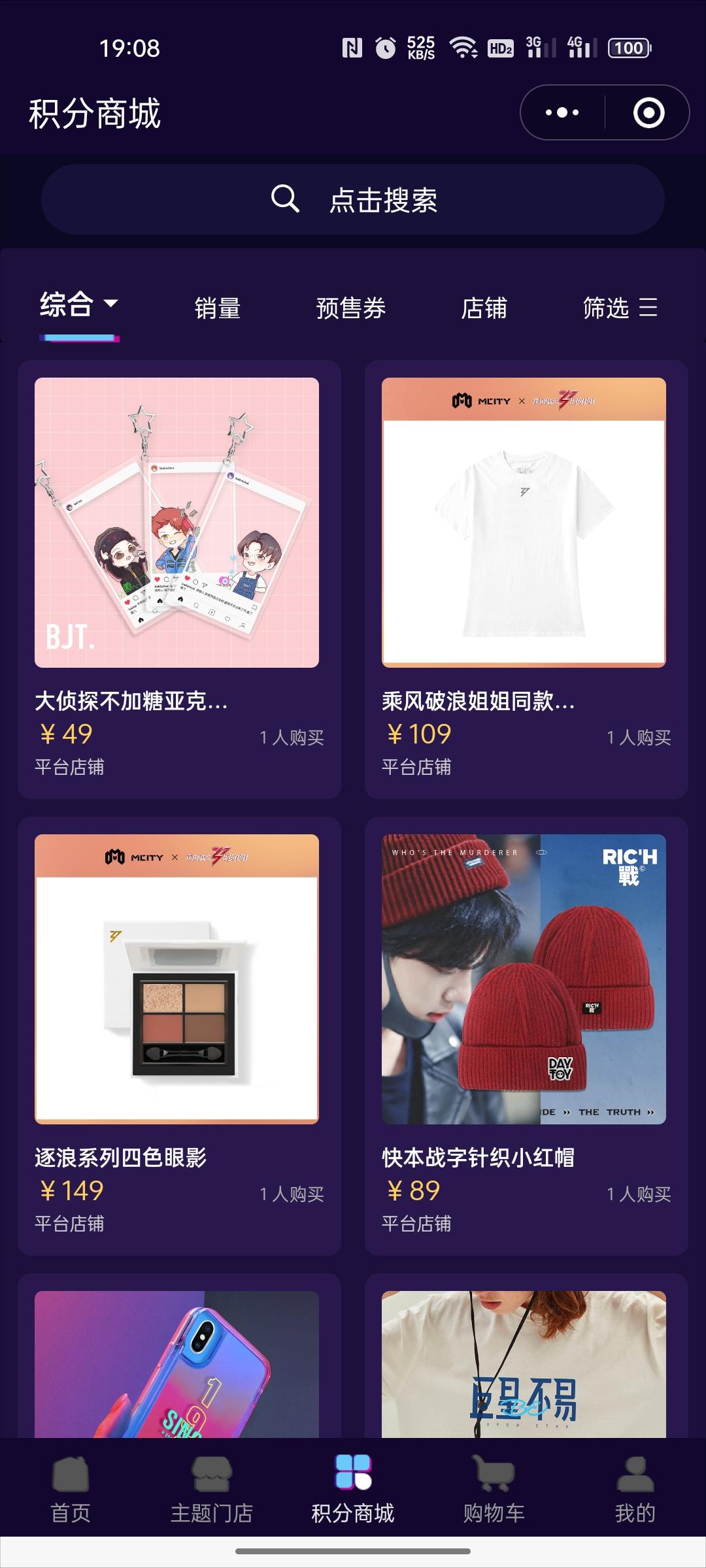Open the 点击搜索 search box
Image resolution: width=706 pixels, height=1568 pixels.
[x=353, y=199]
